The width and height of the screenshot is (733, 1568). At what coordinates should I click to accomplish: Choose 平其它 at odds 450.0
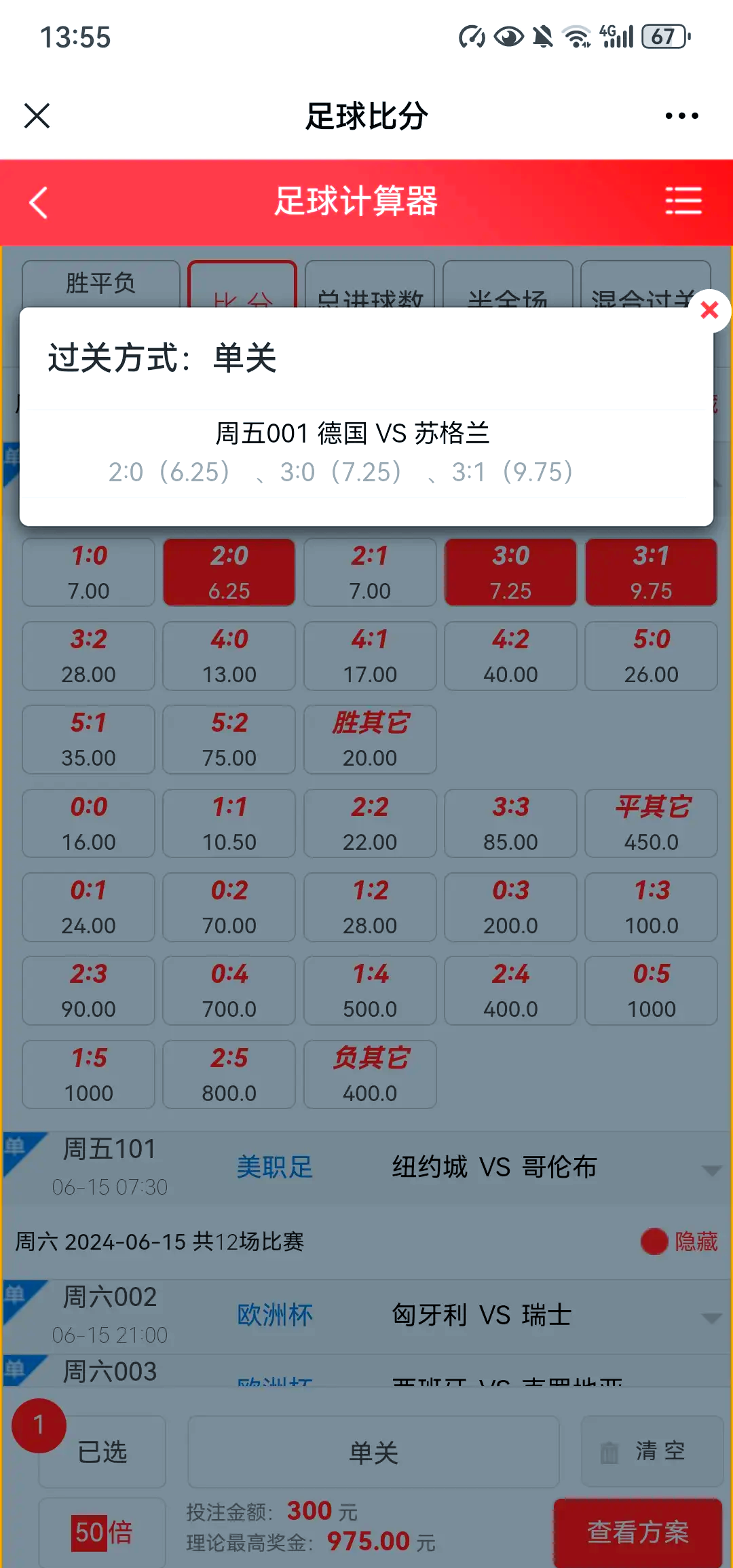pyautogui.click(x=651, y=823)
